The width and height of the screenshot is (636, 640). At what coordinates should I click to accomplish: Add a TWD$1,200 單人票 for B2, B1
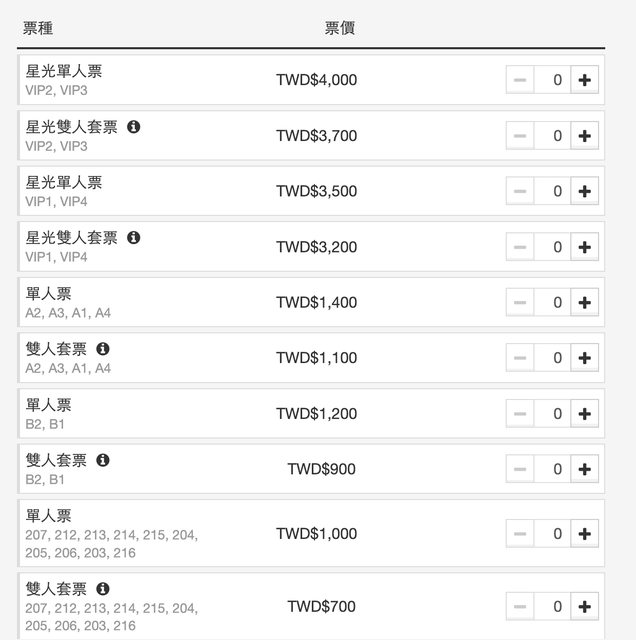(585, 413)
